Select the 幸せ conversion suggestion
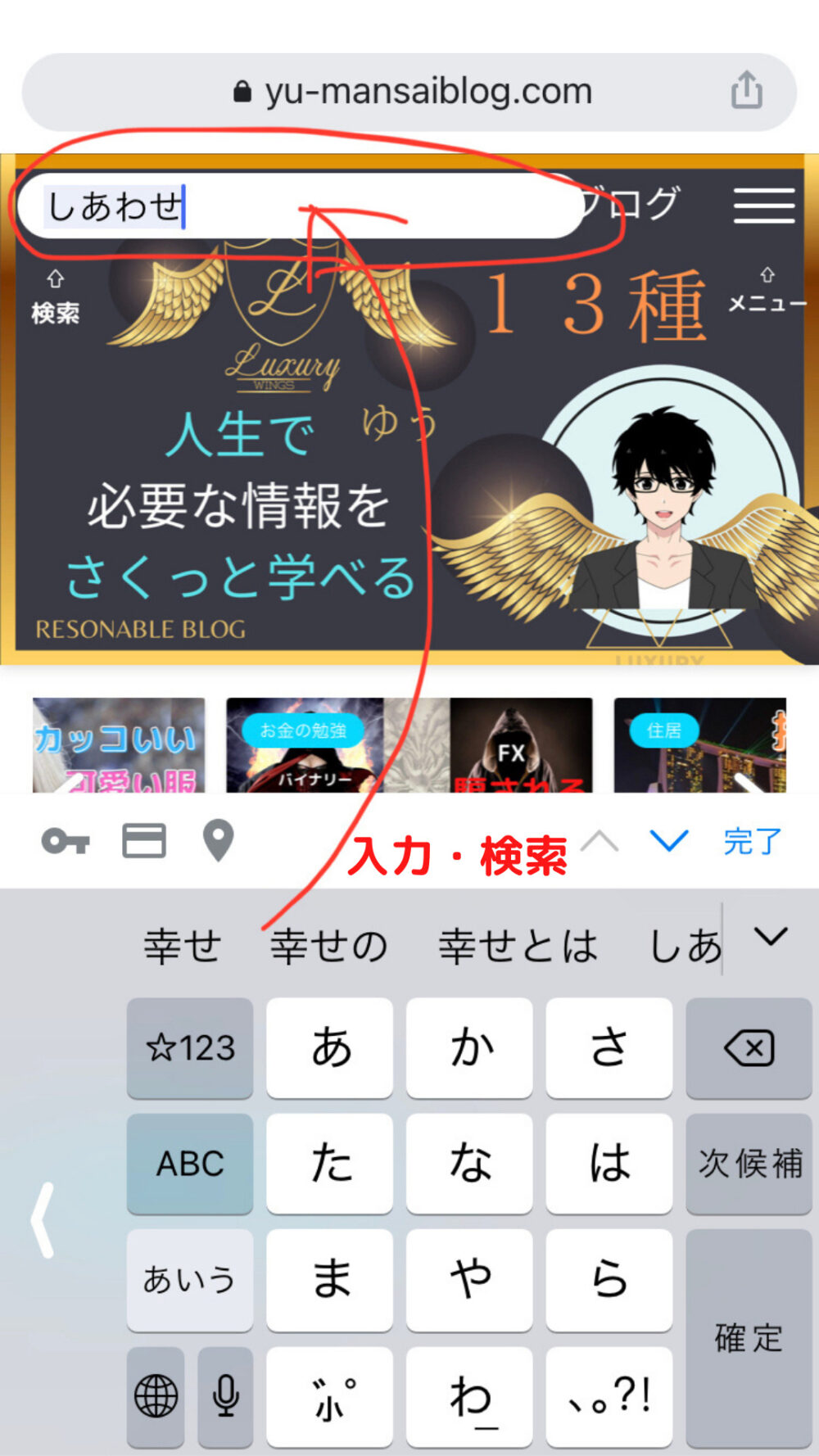Image resolution: width=819 pixels, height=1456 pixels. (x=182, y=947)
